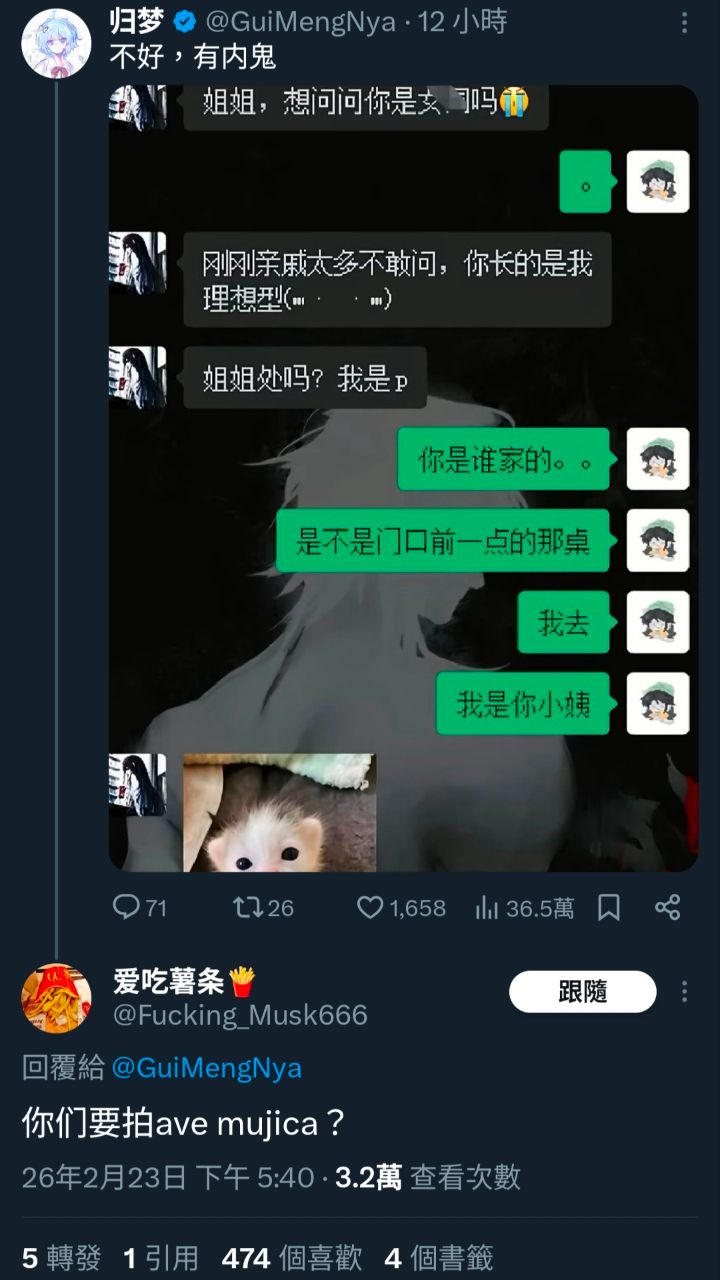Viewport: 720px width, 1280px height.
Task: Open overflow menu on 归梦's post
Action: (684, 23)
